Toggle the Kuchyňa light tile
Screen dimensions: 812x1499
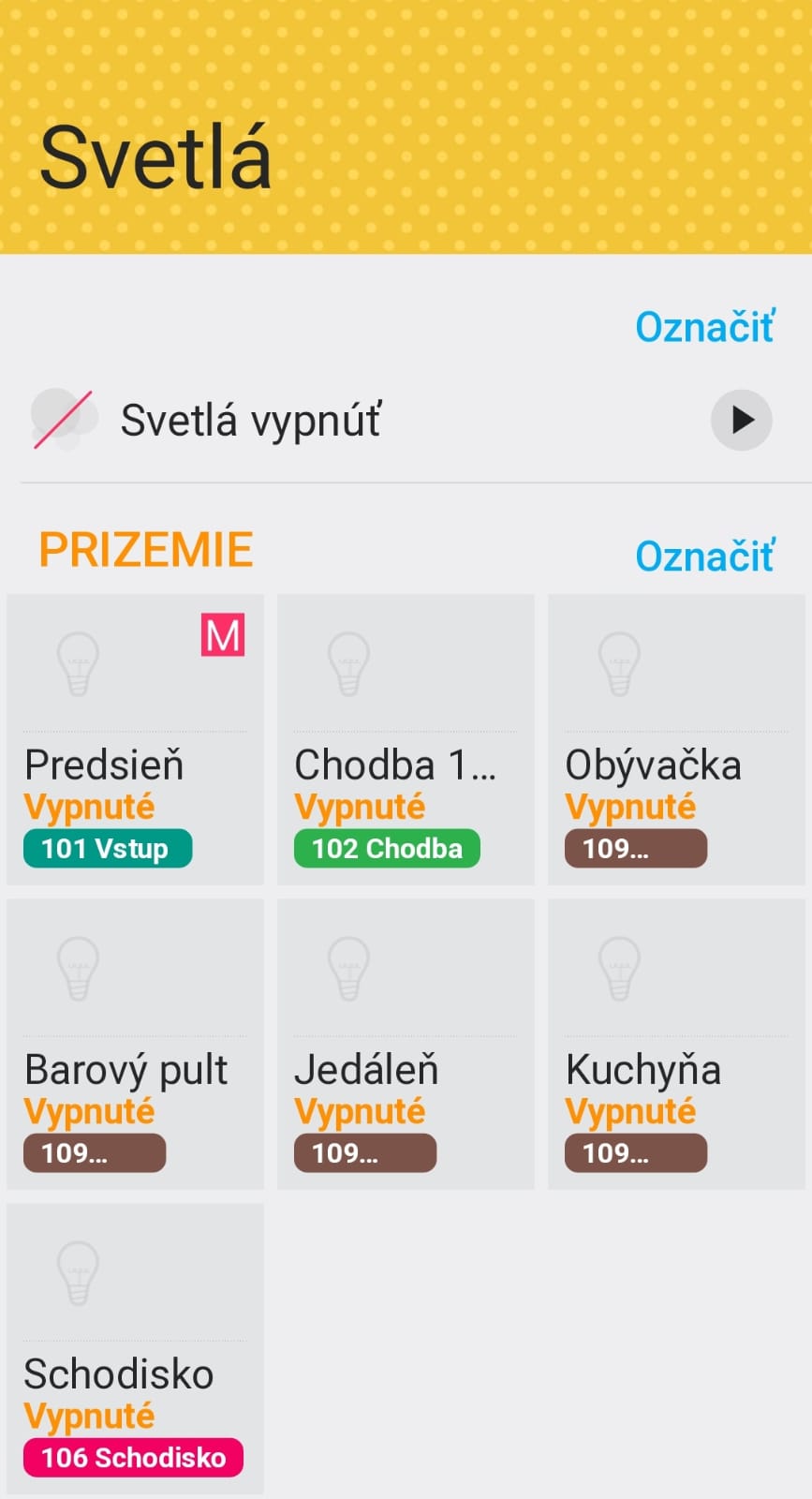click(676, 1044)
